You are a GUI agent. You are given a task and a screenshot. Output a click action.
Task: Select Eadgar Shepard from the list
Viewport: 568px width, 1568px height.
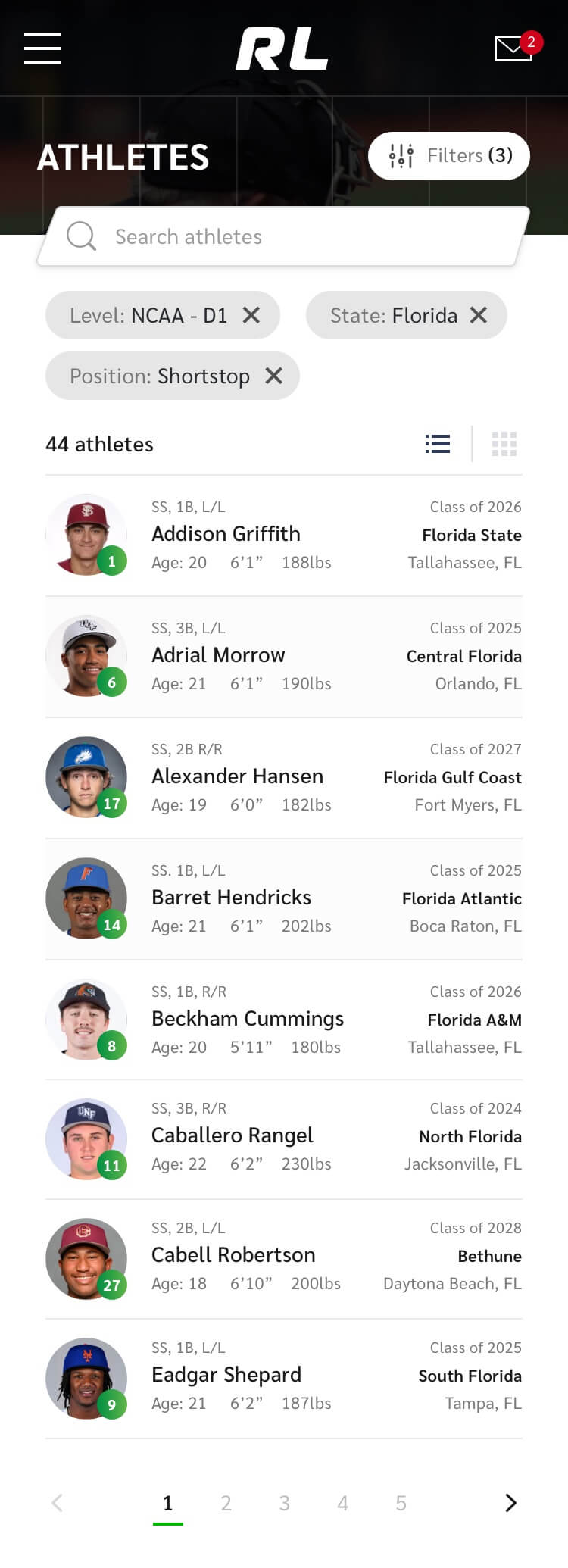coord(226,1375)
